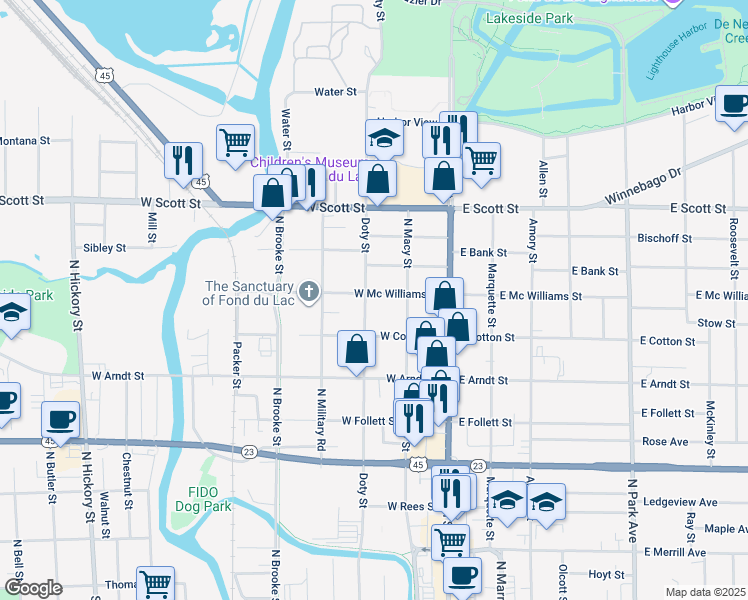Select the shopping cart marker beside Water St
The width and height of the screenshot is (748, 600).
(x=235, y=144)
